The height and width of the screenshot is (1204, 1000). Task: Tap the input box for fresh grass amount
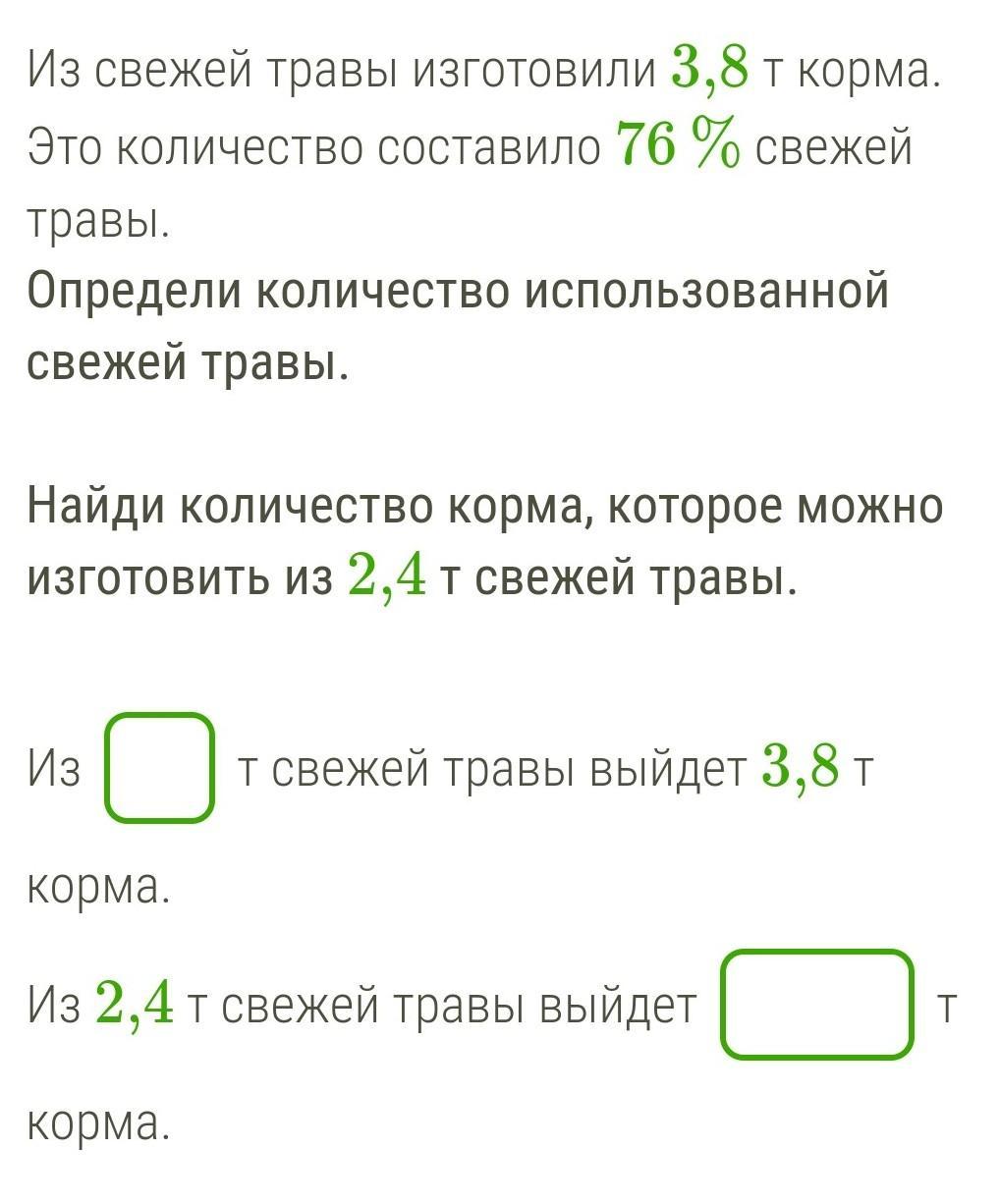tap(160, 768)
